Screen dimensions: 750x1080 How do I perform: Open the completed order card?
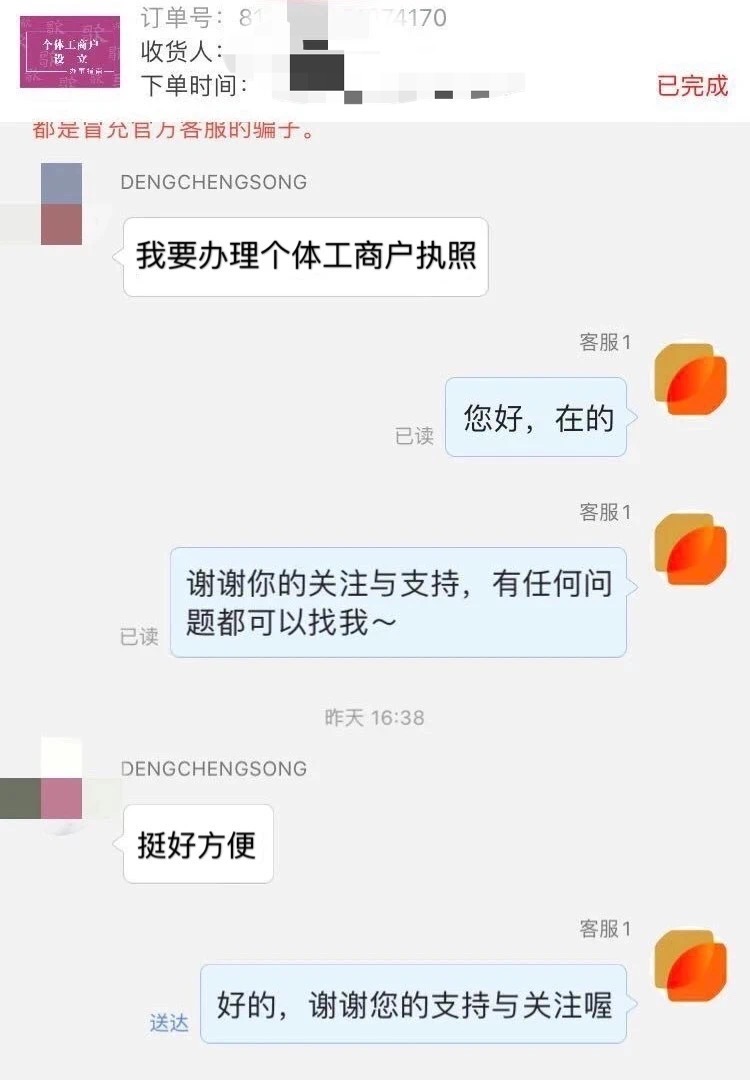coord(400,55)
